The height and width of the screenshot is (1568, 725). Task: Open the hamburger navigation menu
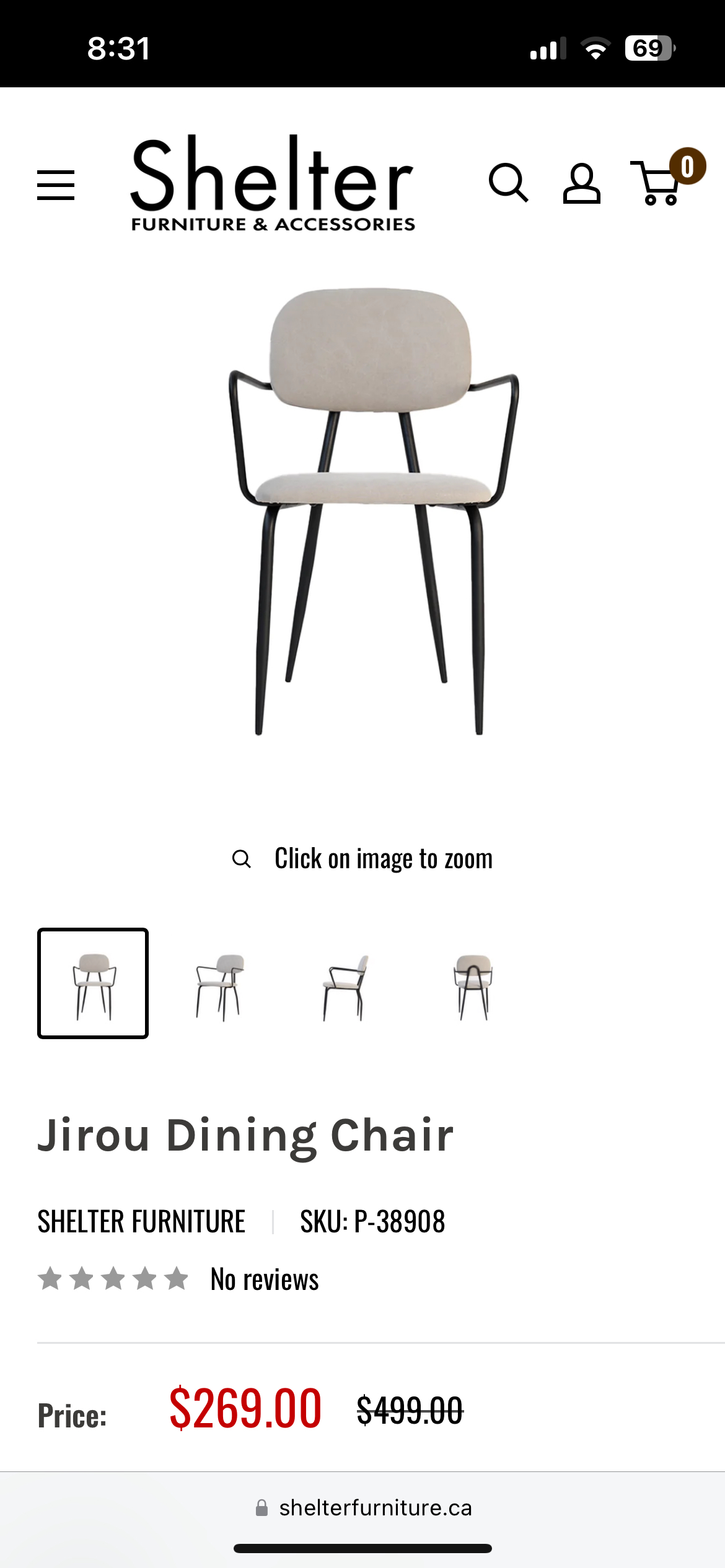coord(56,185)
